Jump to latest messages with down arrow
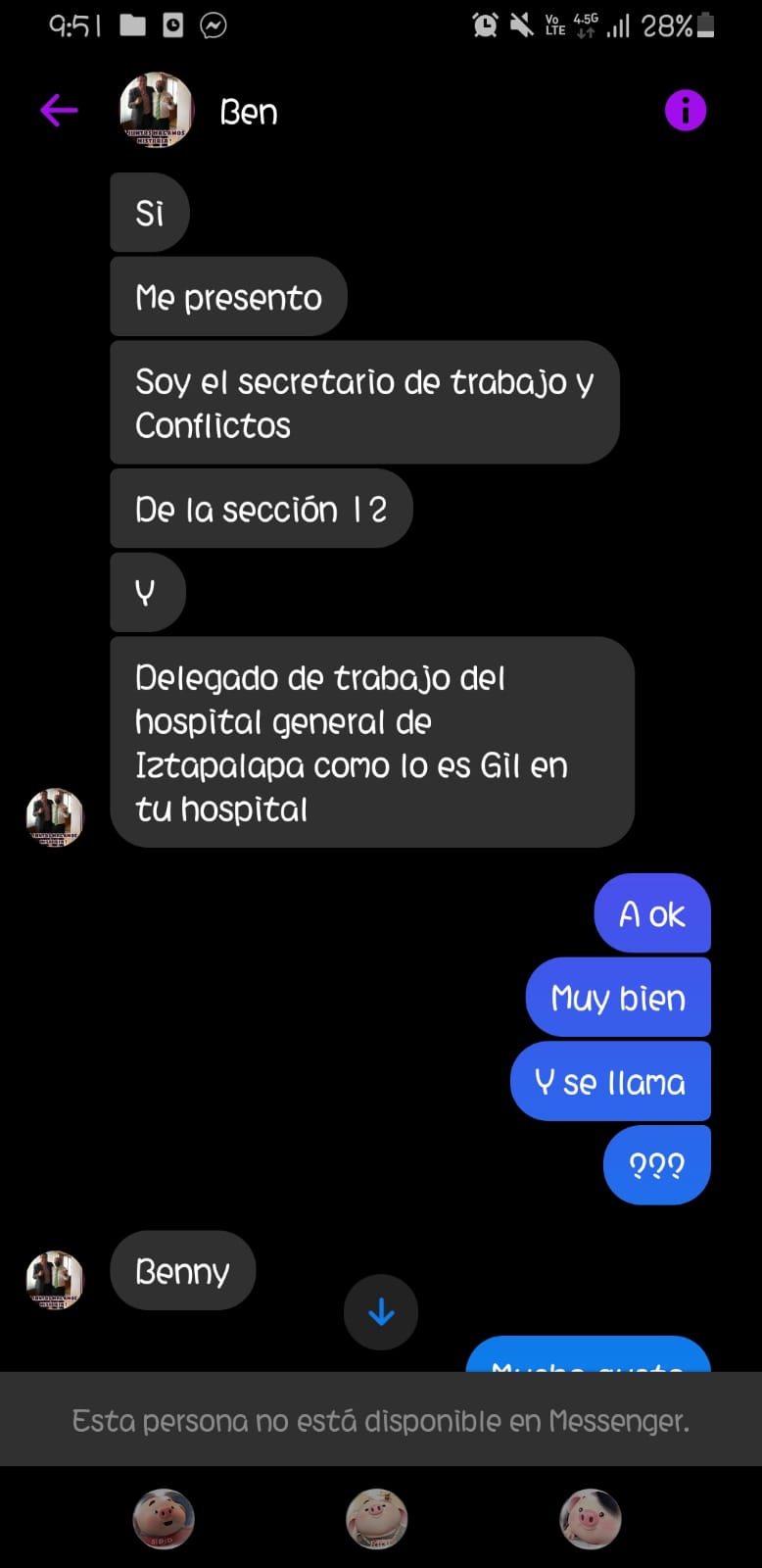The height and width of the screenshot is (1568, 762). 381,1312
